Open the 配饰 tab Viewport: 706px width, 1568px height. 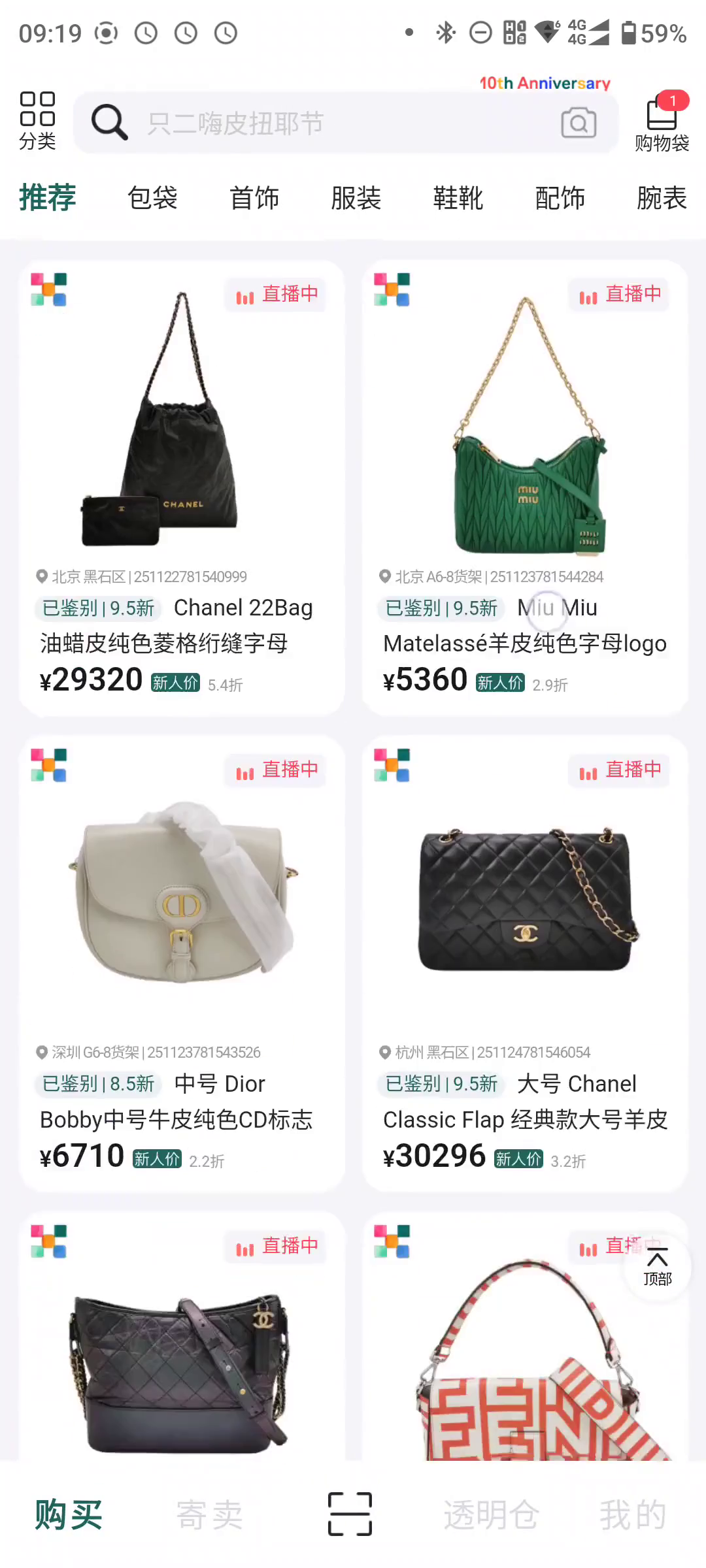coord(560,198)
